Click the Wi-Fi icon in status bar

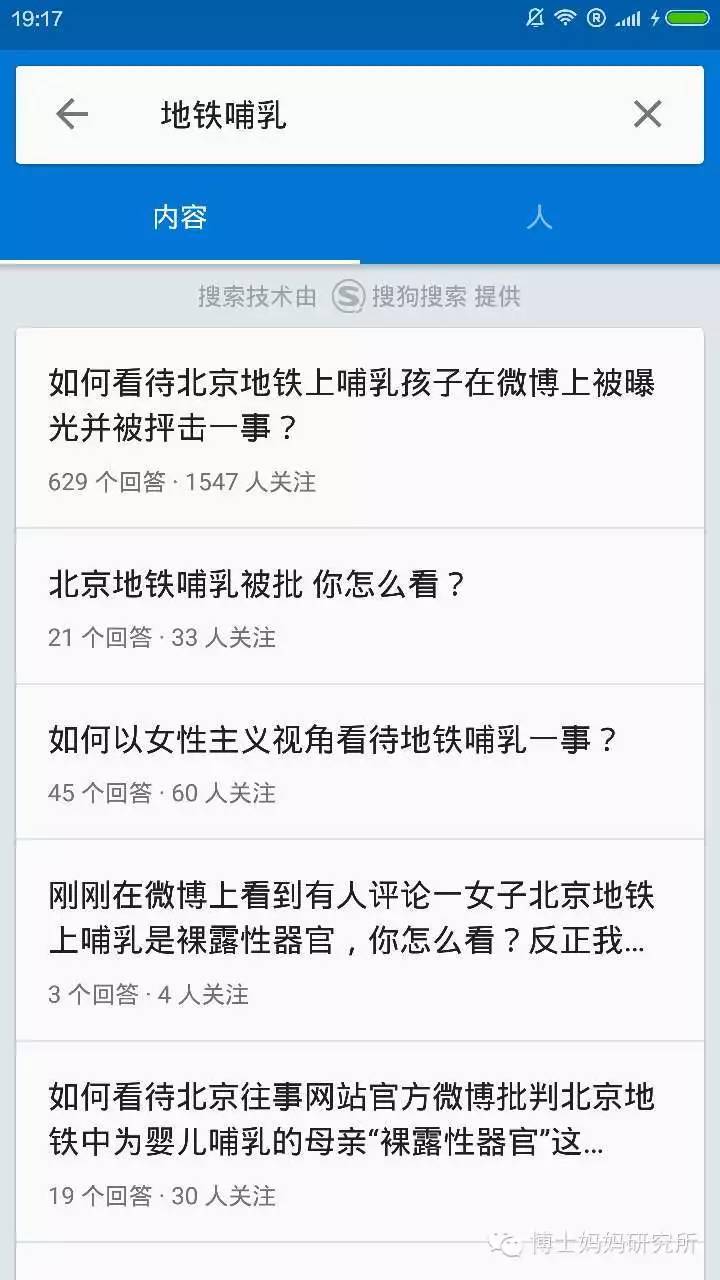click(x=566, y=17)
